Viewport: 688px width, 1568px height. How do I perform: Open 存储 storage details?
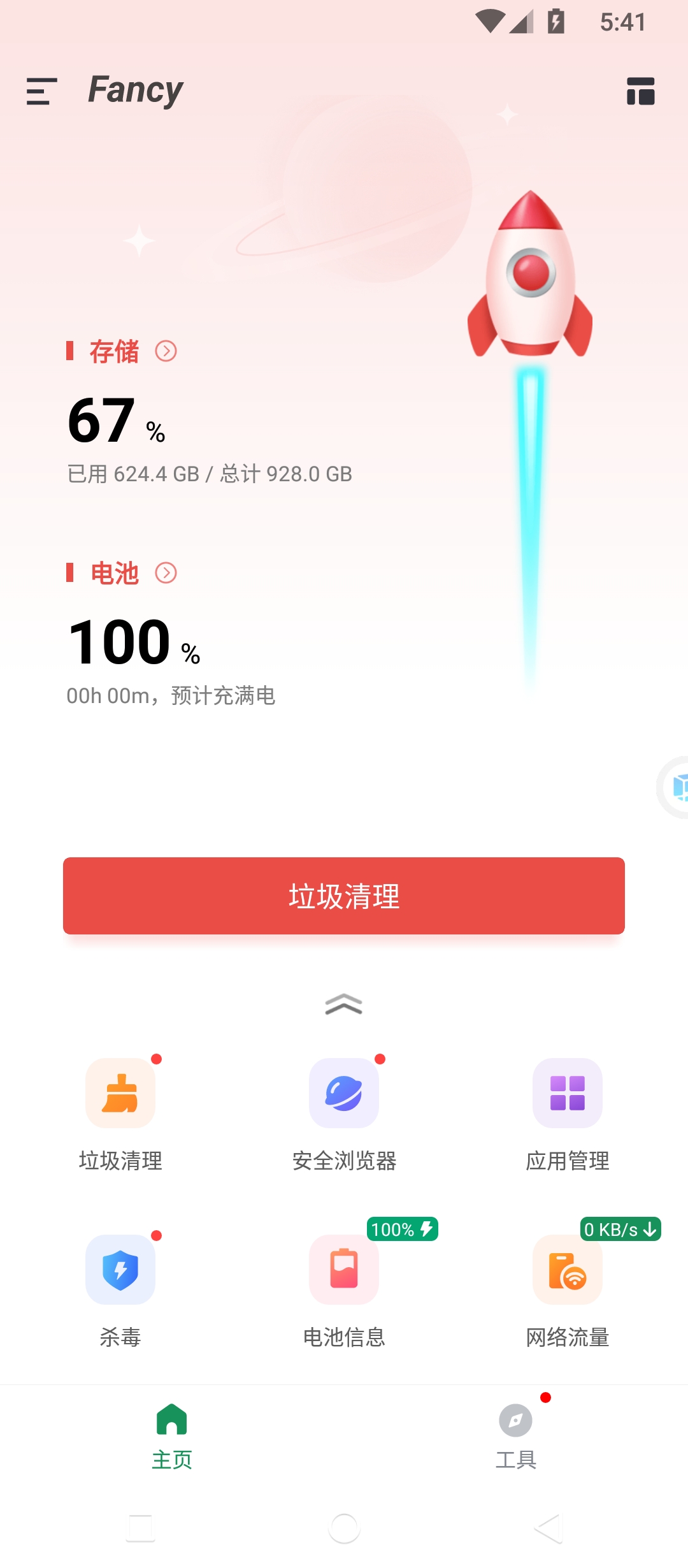(166, 351)
